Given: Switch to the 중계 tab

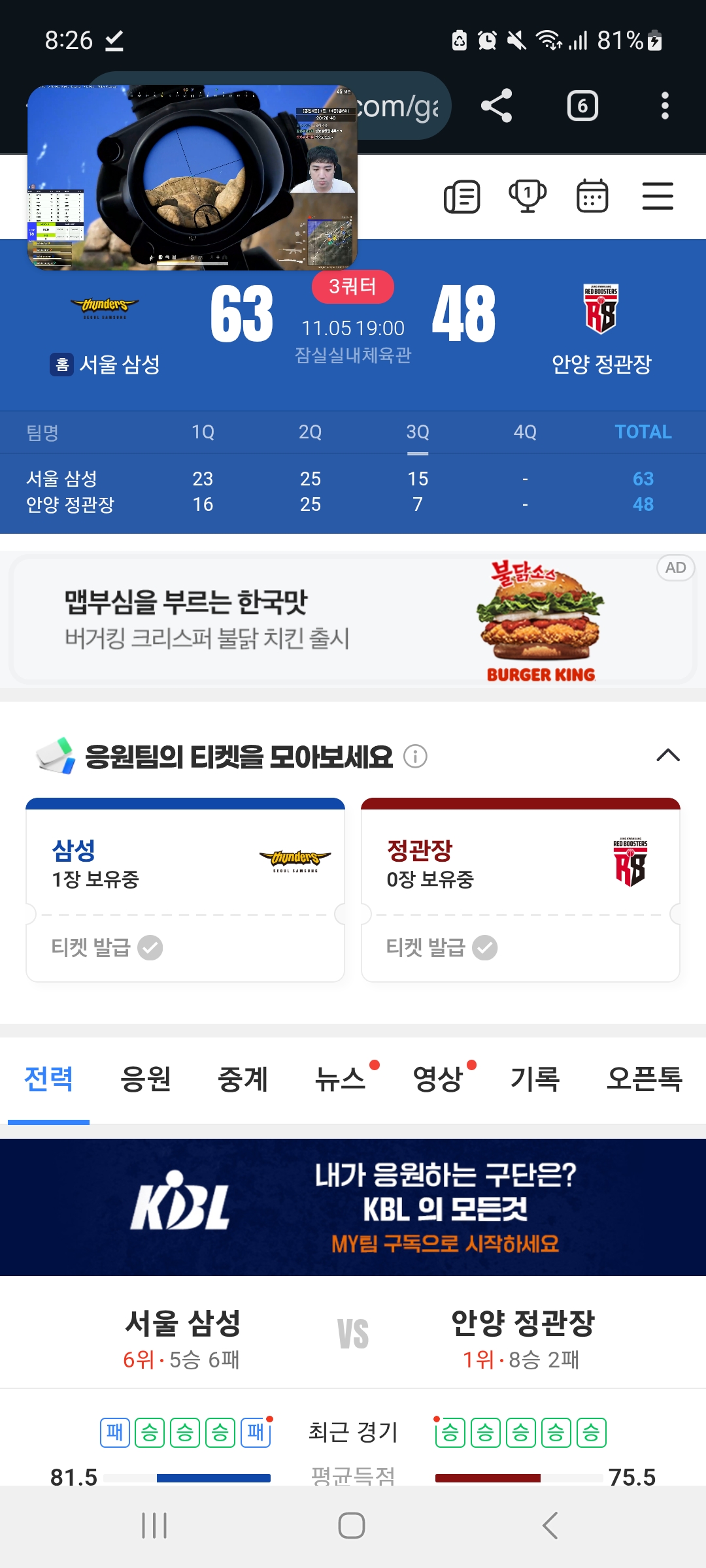Looking at the screenshot, I should (243, 1079).
